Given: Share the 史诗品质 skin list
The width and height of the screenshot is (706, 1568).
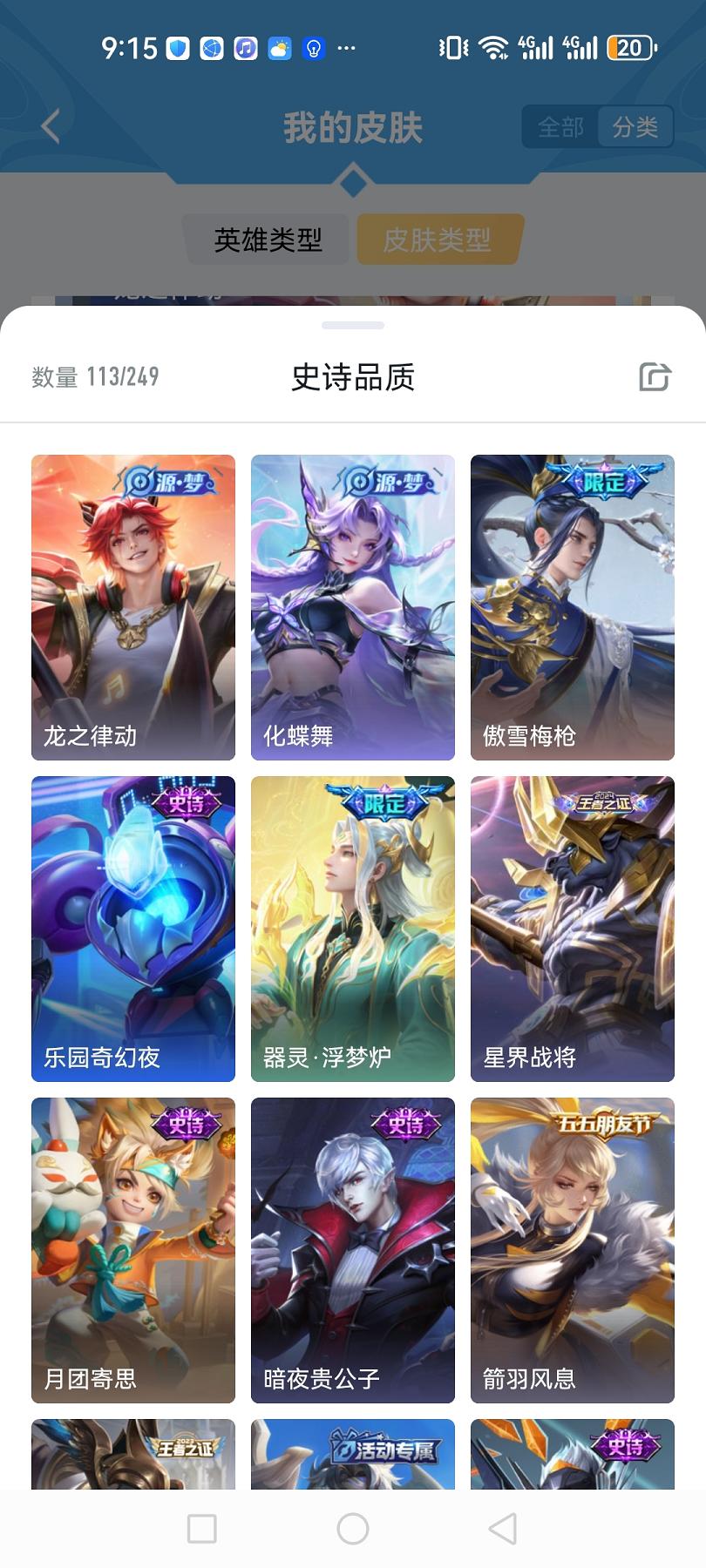Looking at the screenshot, I should (x=655, y=376).
